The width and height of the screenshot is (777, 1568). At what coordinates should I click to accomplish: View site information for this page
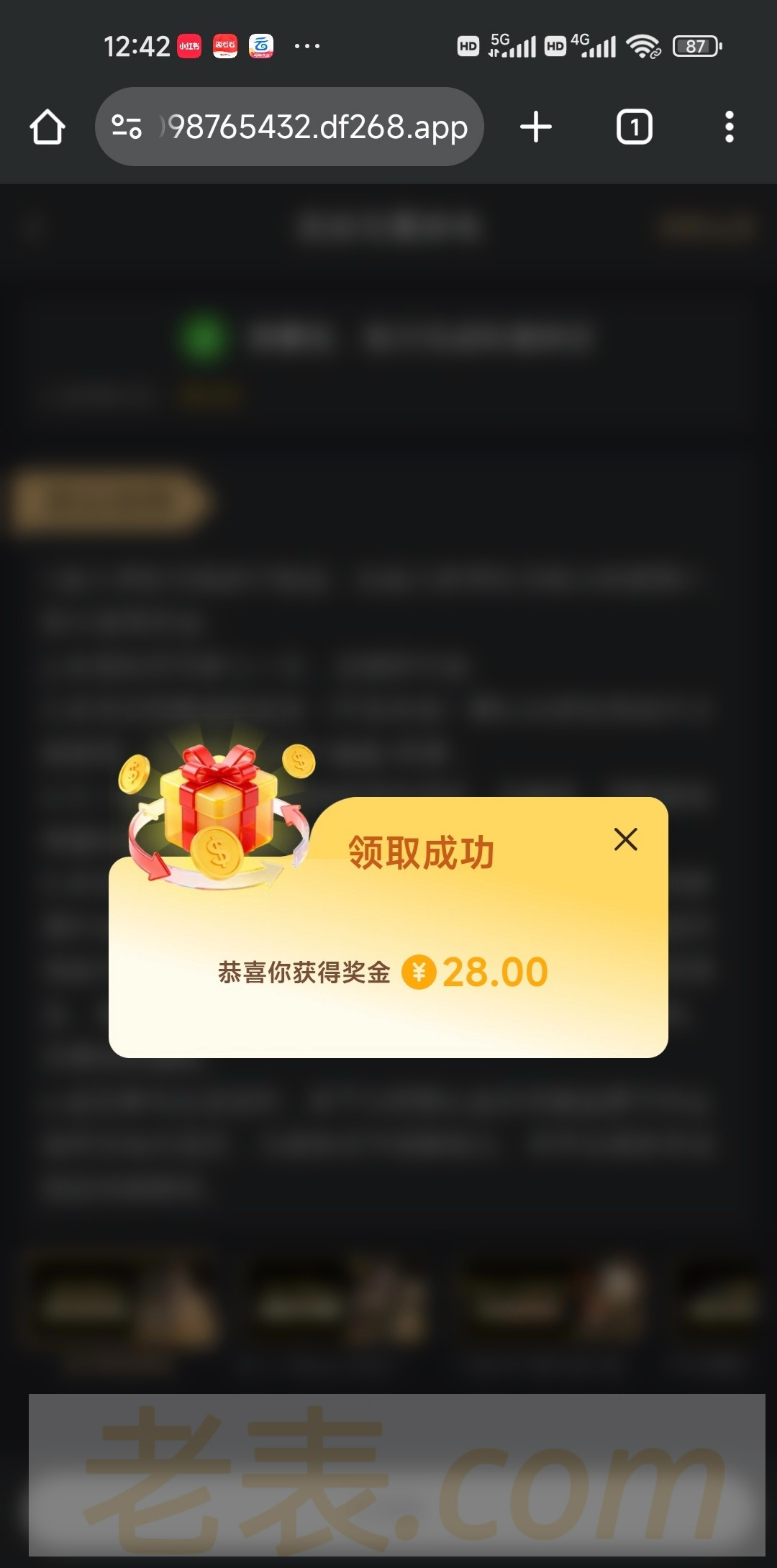[127, 127]
